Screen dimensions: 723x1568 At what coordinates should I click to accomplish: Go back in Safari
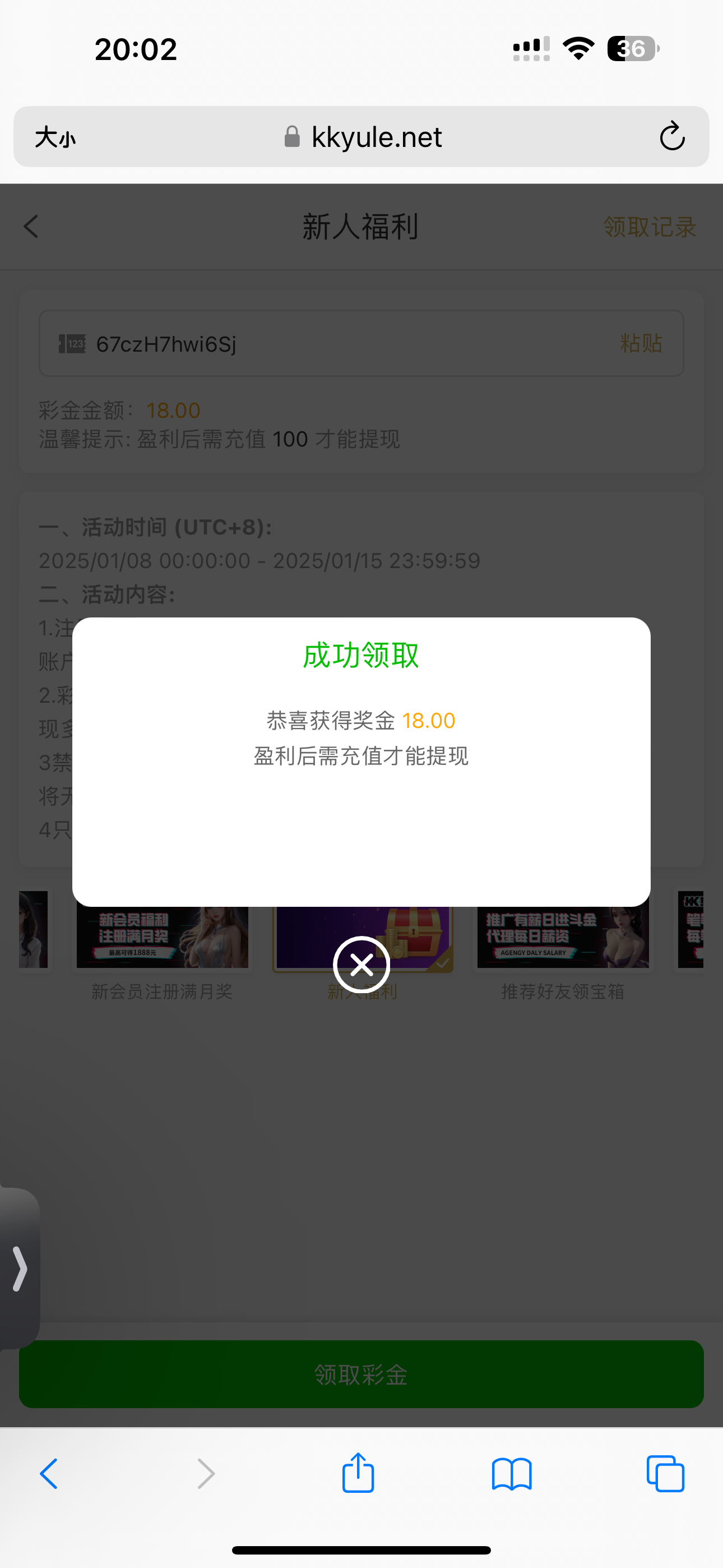tap(49, 1474)
